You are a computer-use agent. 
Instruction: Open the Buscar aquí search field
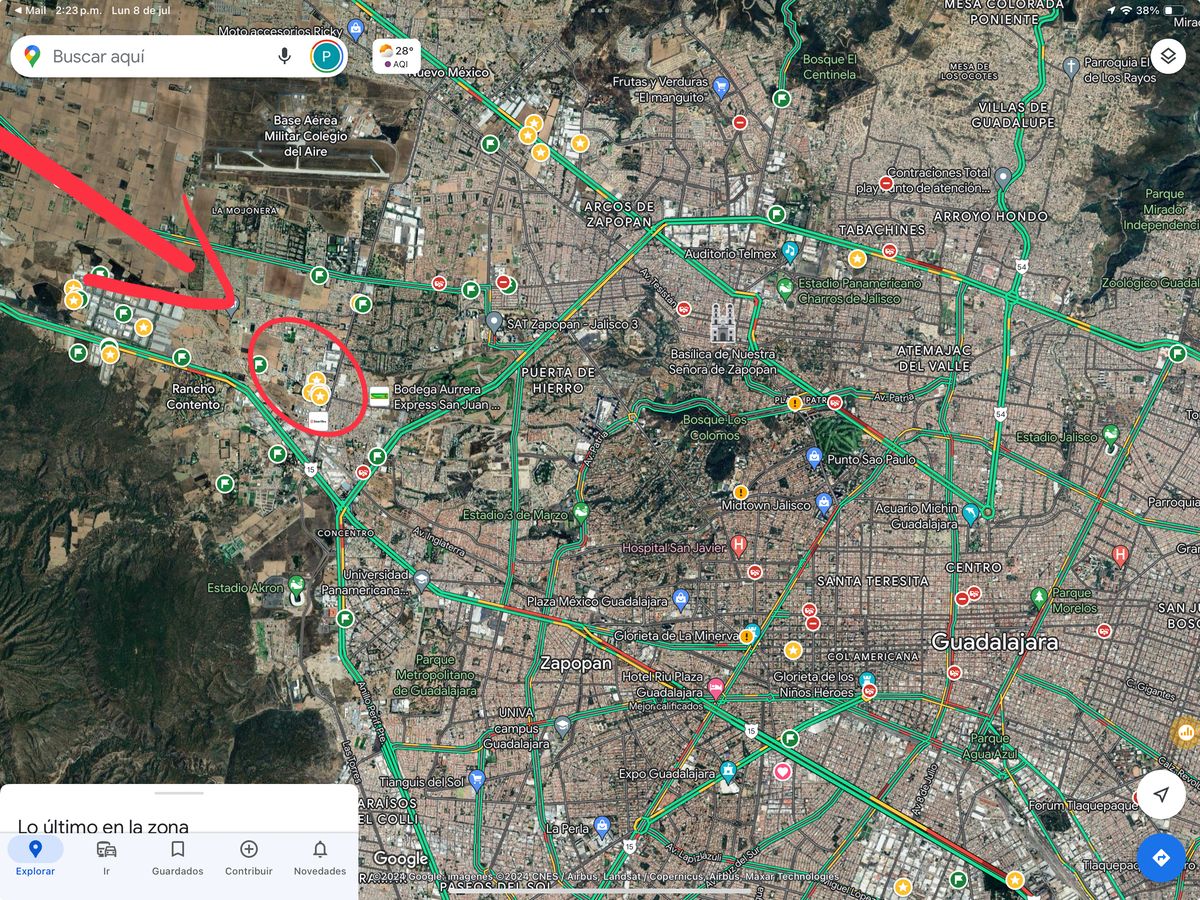(150, 57)
